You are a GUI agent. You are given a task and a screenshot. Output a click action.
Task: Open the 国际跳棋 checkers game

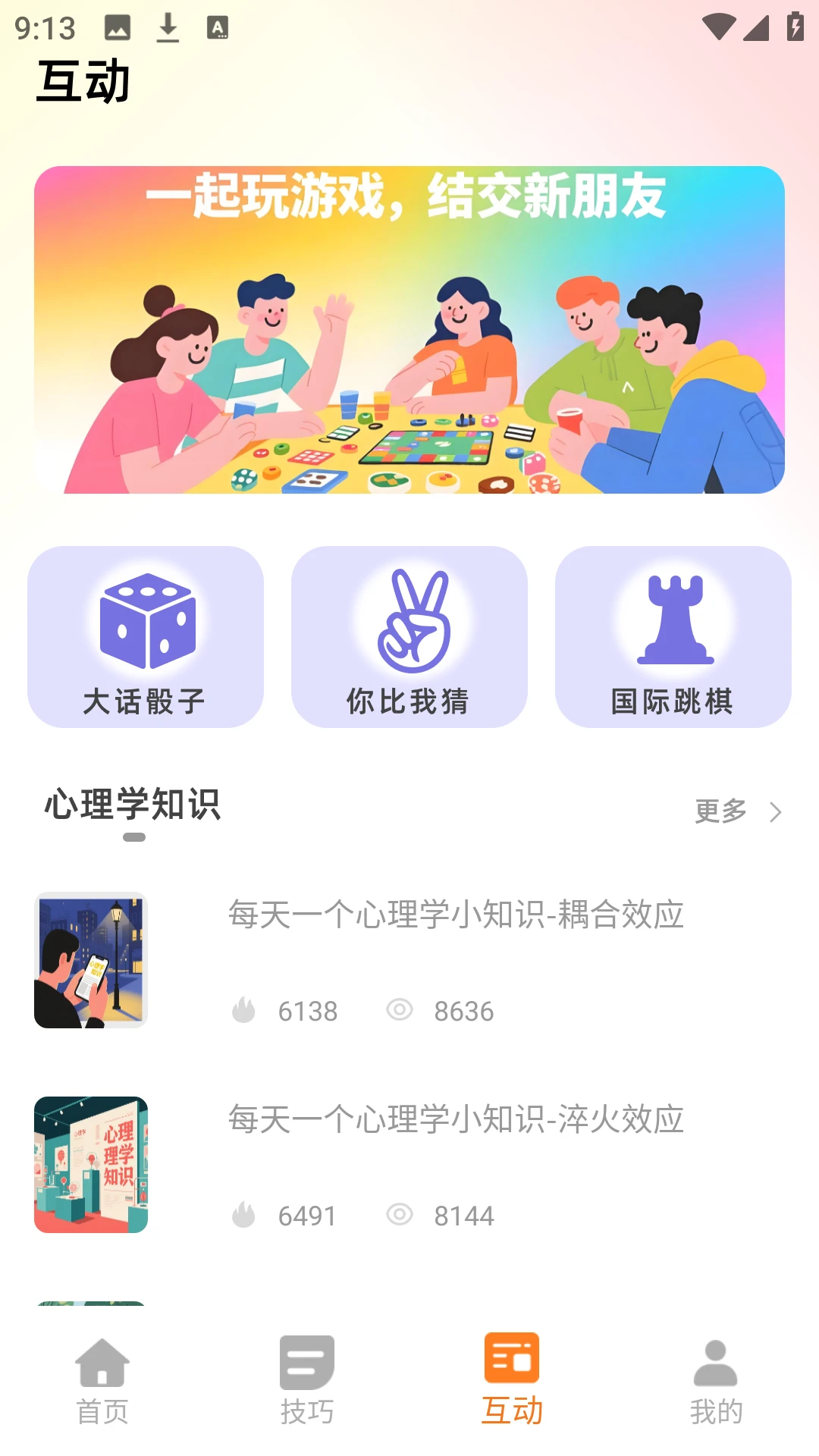(673, 637)
